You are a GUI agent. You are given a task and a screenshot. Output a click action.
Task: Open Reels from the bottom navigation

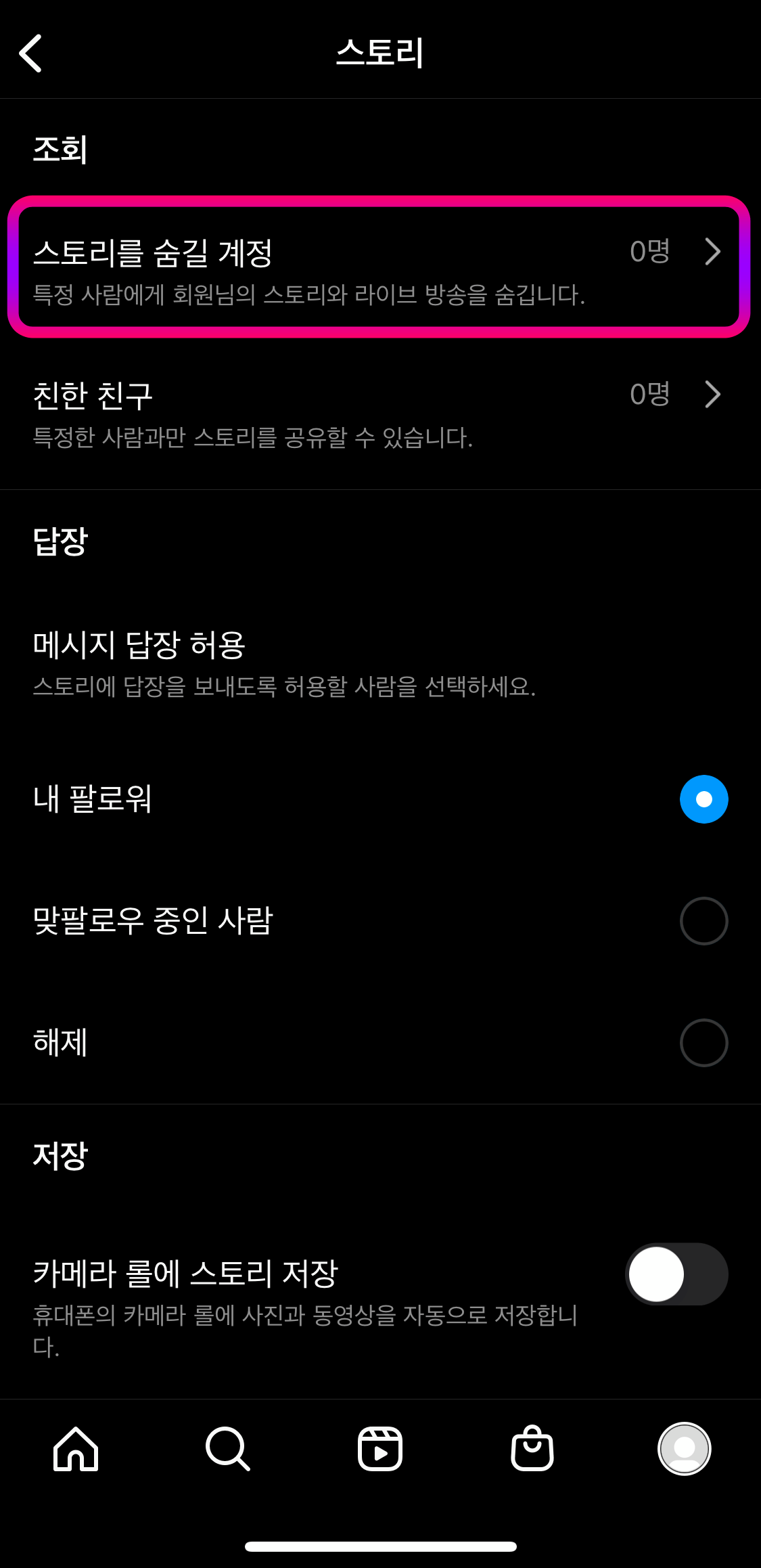[380, 1448]
